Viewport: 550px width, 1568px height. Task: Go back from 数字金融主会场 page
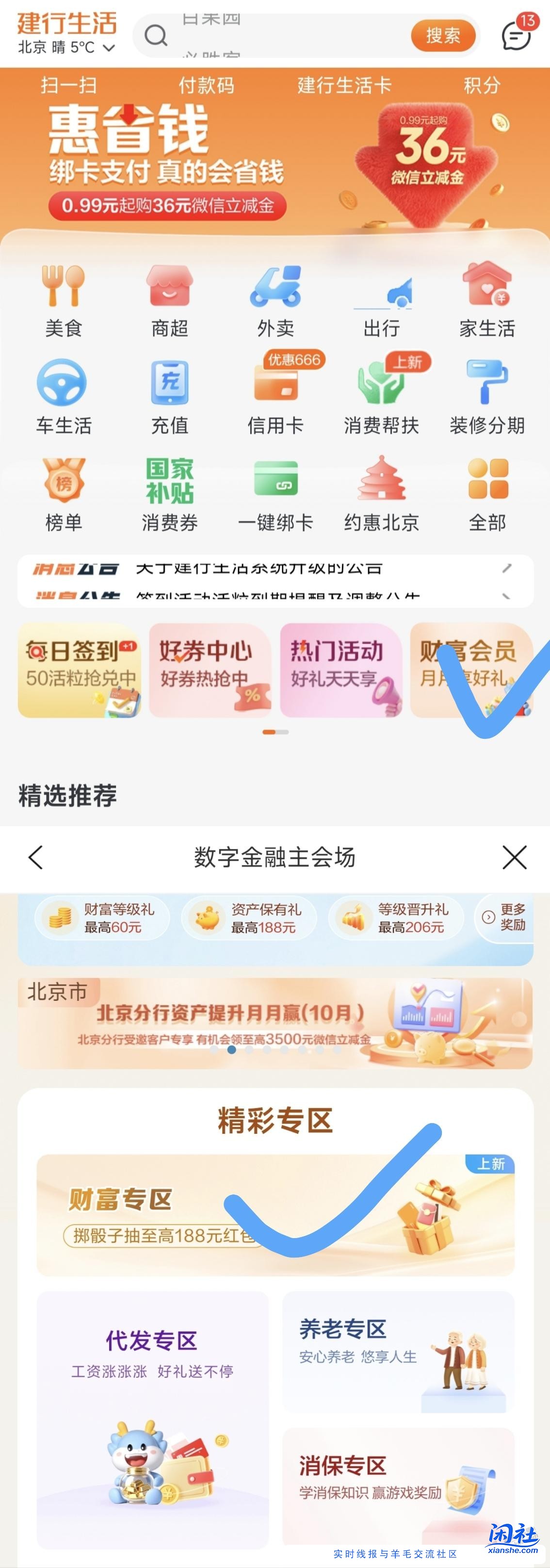[x=35, y=858]
